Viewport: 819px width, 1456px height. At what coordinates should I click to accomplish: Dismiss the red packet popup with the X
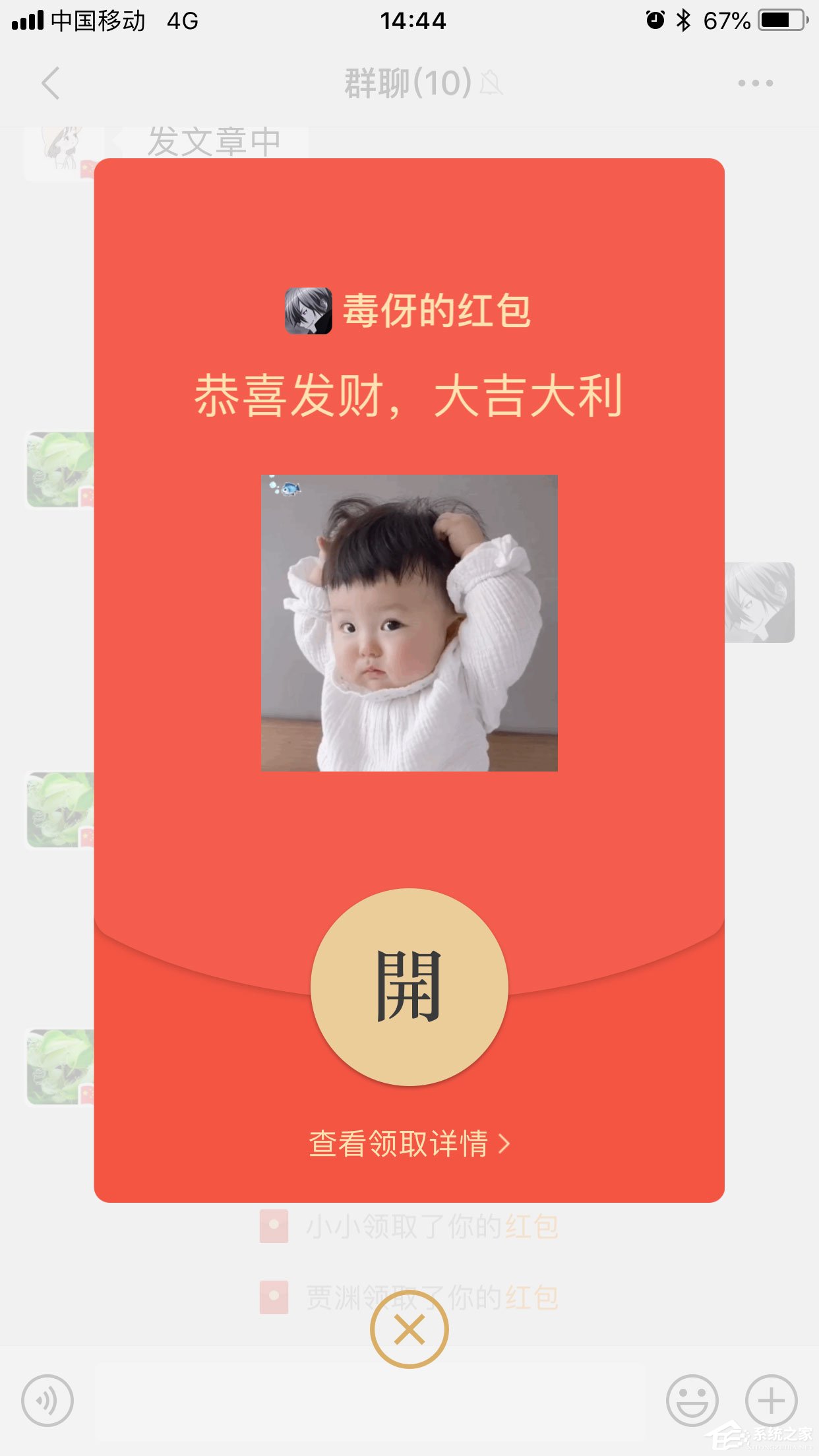pyautogui.click(x=409, y=1329)
